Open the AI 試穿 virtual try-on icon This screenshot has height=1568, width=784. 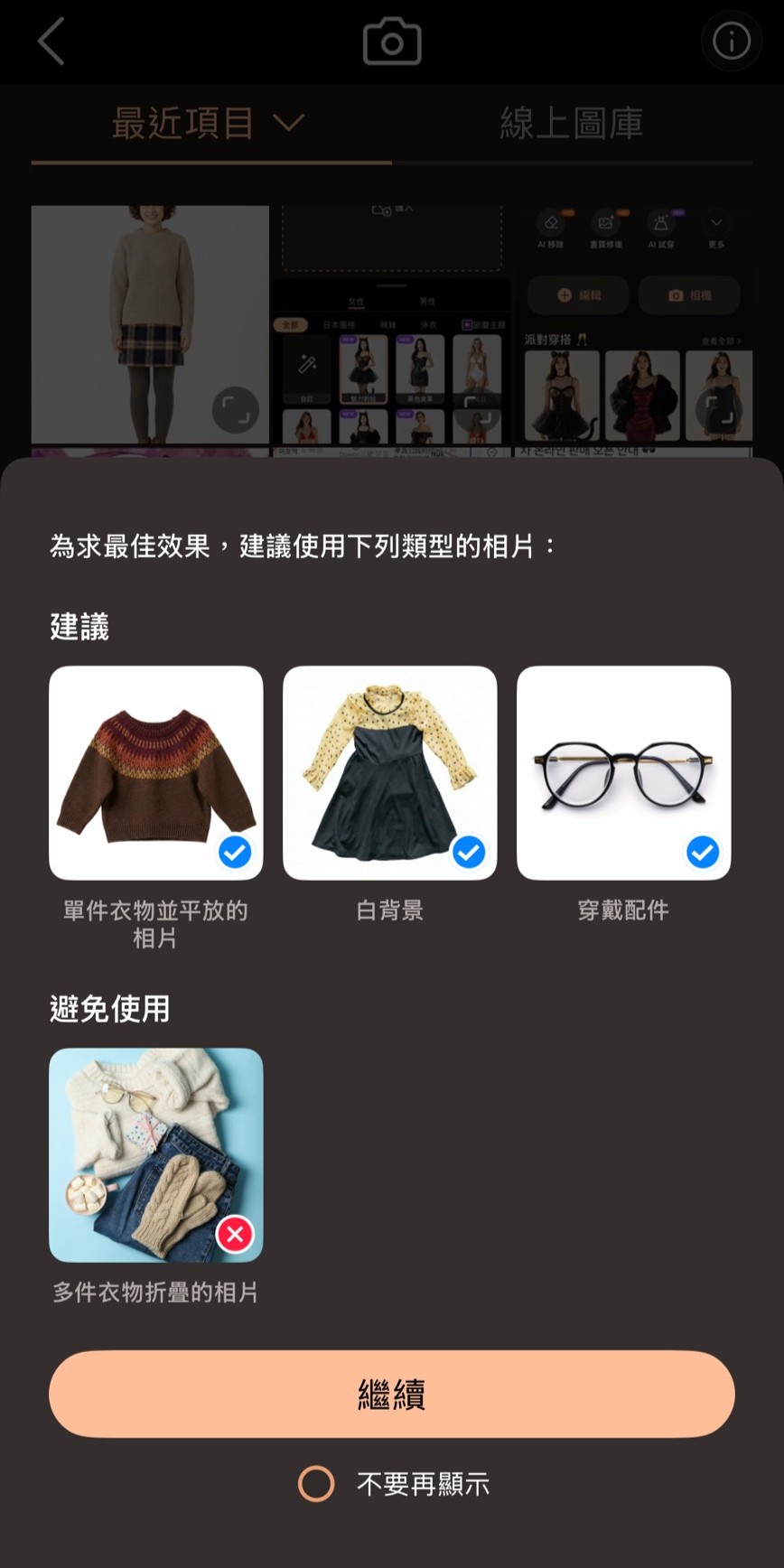662,221
